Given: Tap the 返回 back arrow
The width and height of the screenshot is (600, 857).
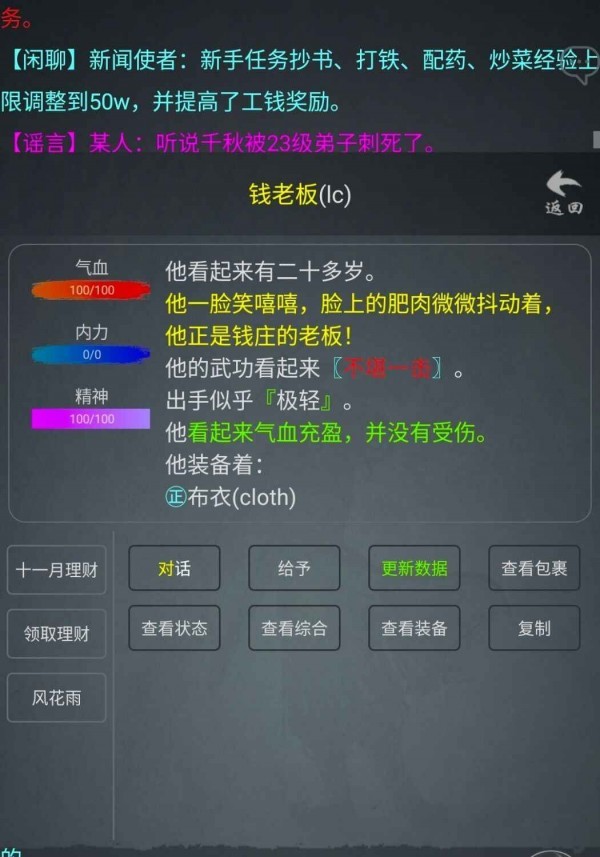Looking at the screenshot, I should click(x=564, y=192).
